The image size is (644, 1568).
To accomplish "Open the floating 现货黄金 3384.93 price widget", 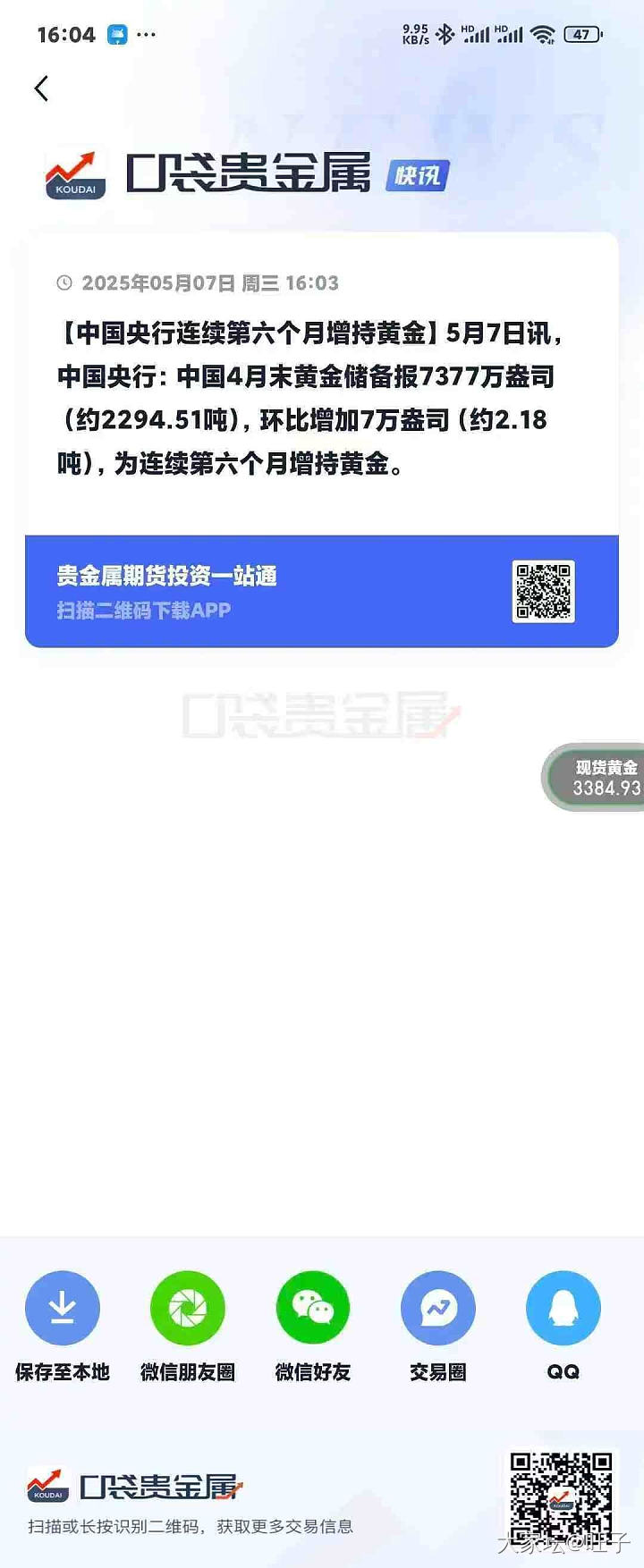I will pos(597,778).
